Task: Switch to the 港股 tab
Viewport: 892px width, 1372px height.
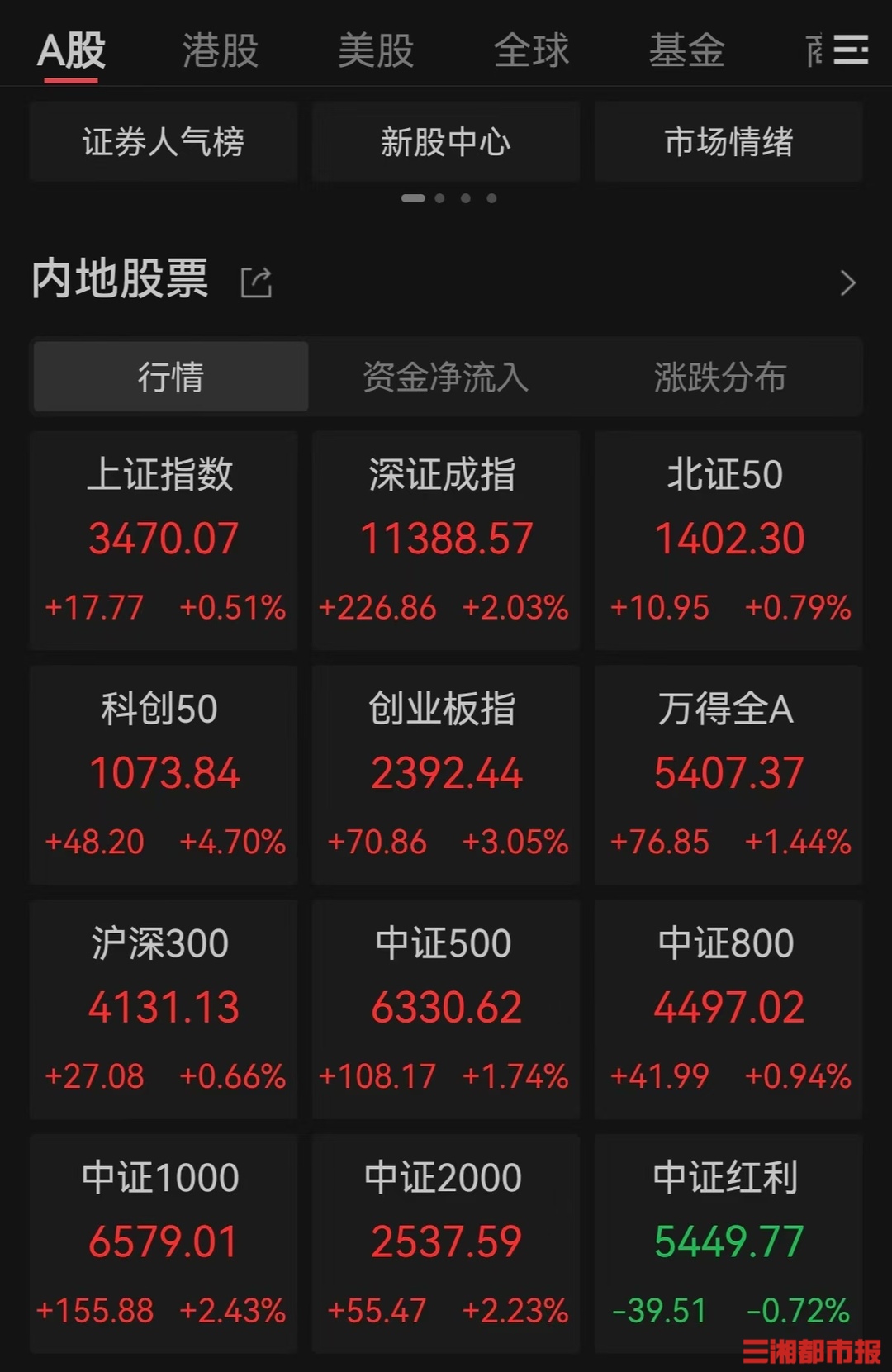Action: [x=219, y=50]
